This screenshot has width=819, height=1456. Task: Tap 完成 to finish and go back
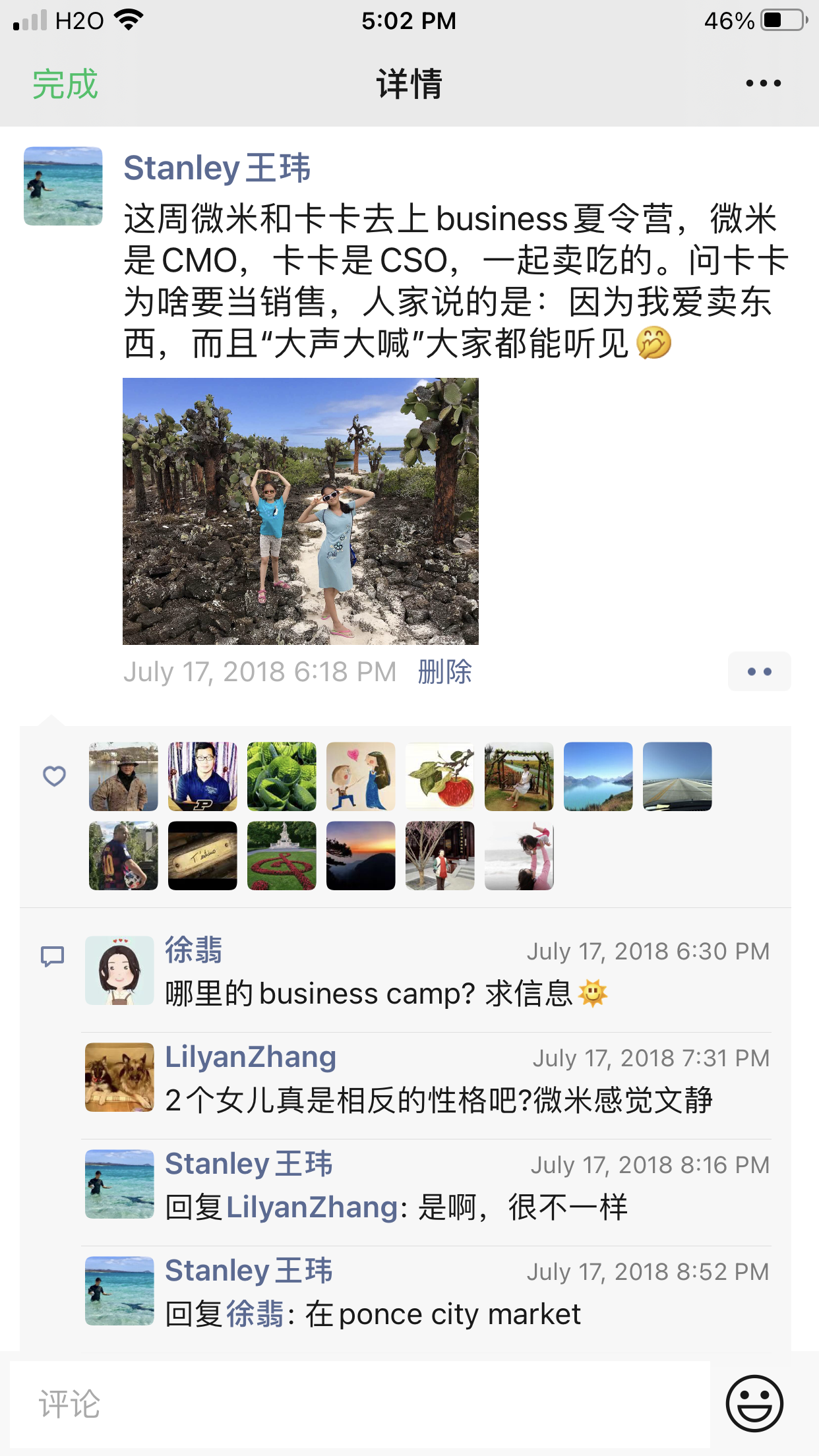click(x=65, y=84)
